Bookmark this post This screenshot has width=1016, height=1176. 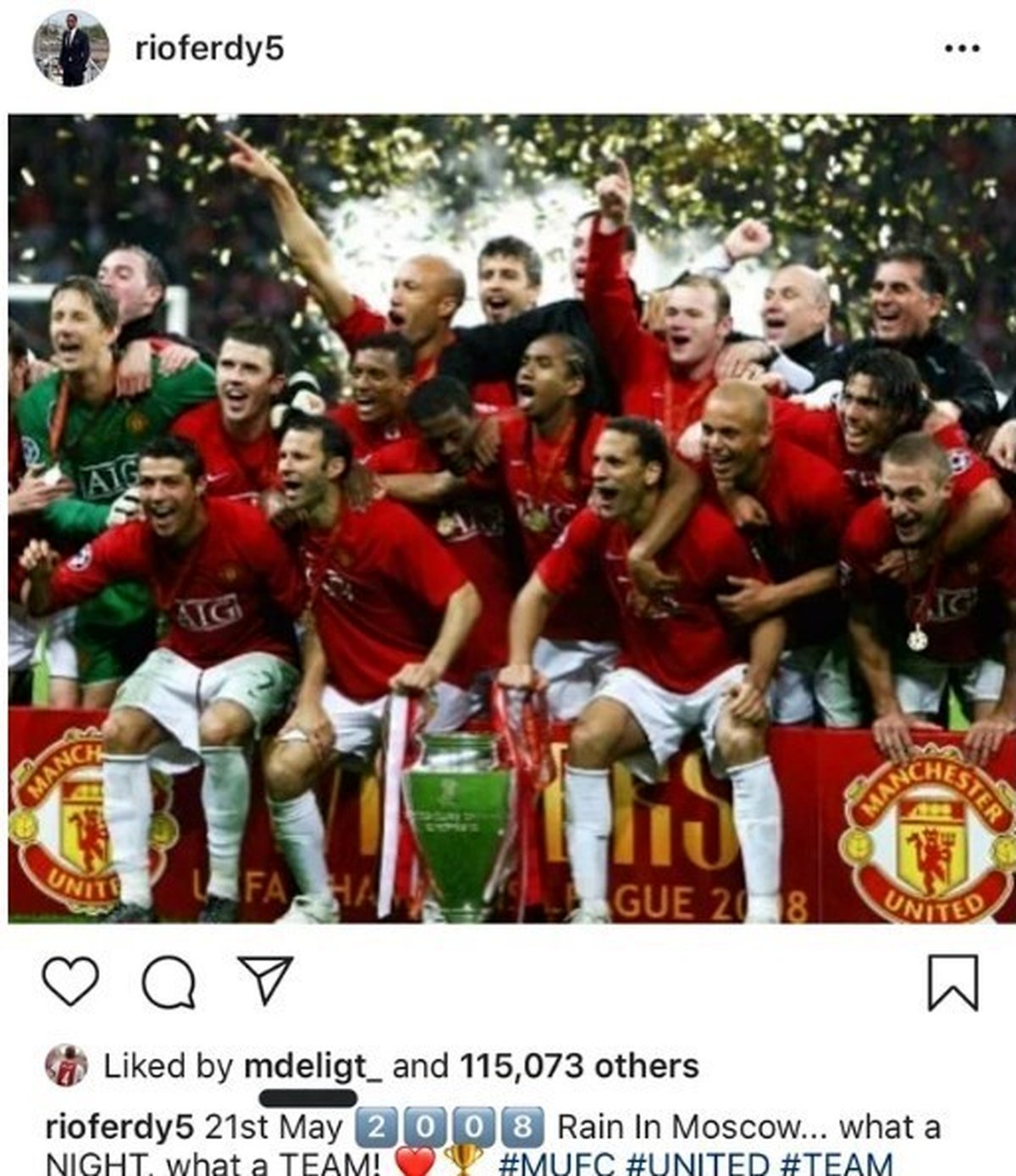pos(952,982)
